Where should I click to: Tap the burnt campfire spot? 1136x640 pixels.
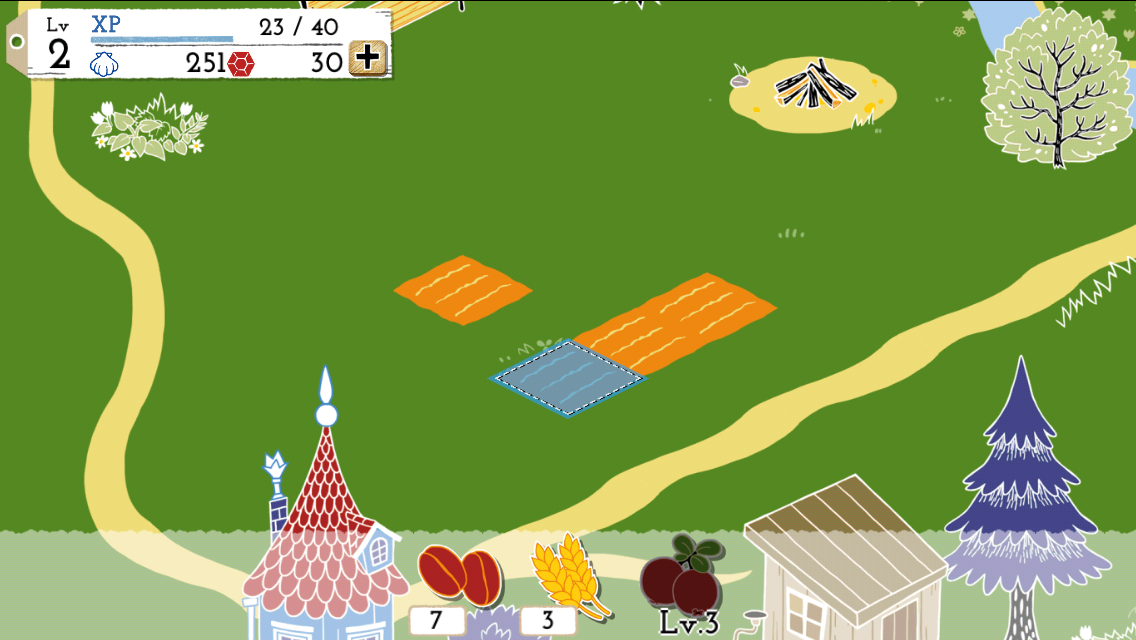pos(814,88)
